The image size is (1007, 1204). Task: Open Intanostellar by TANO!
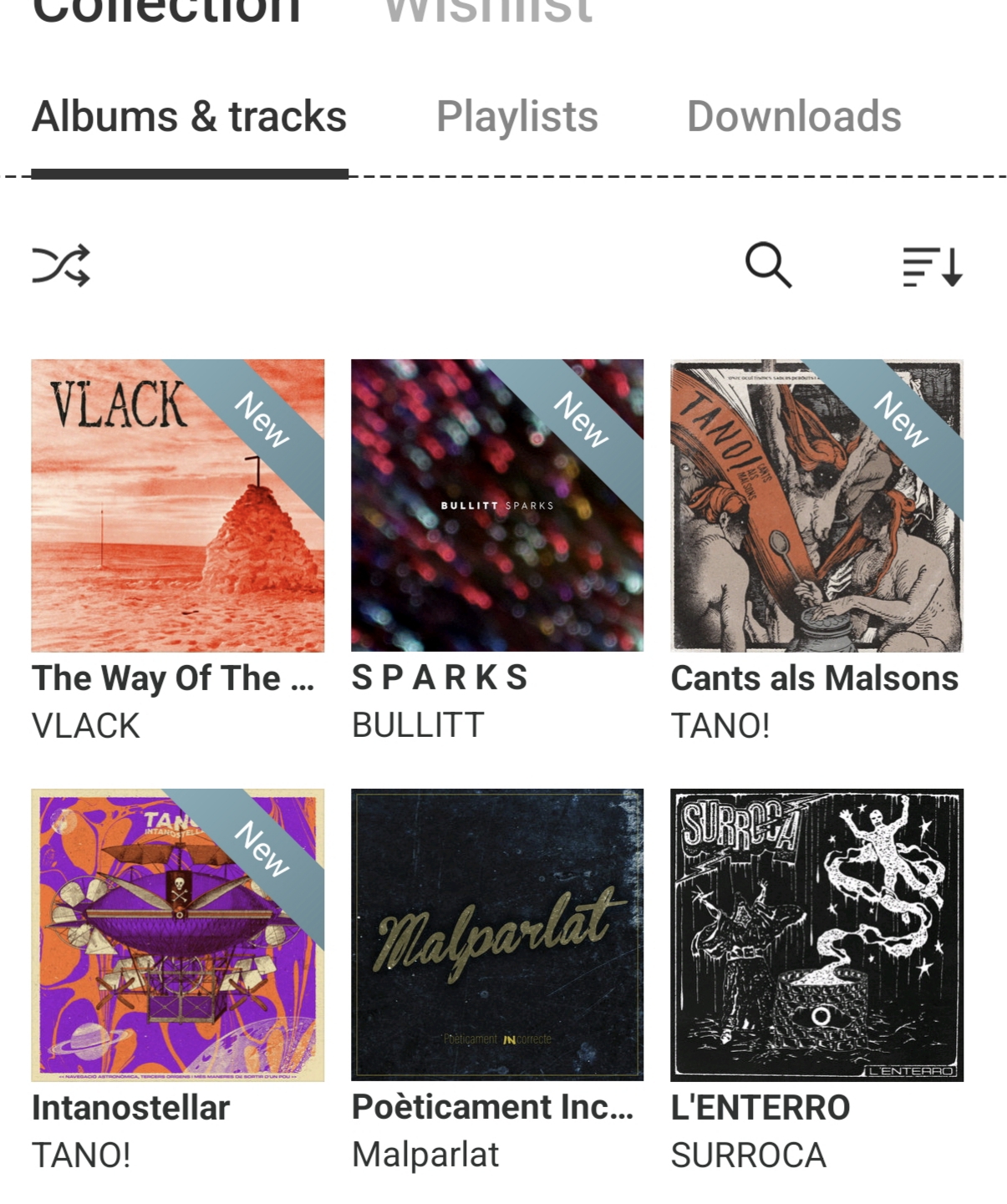tap(177, 935)
